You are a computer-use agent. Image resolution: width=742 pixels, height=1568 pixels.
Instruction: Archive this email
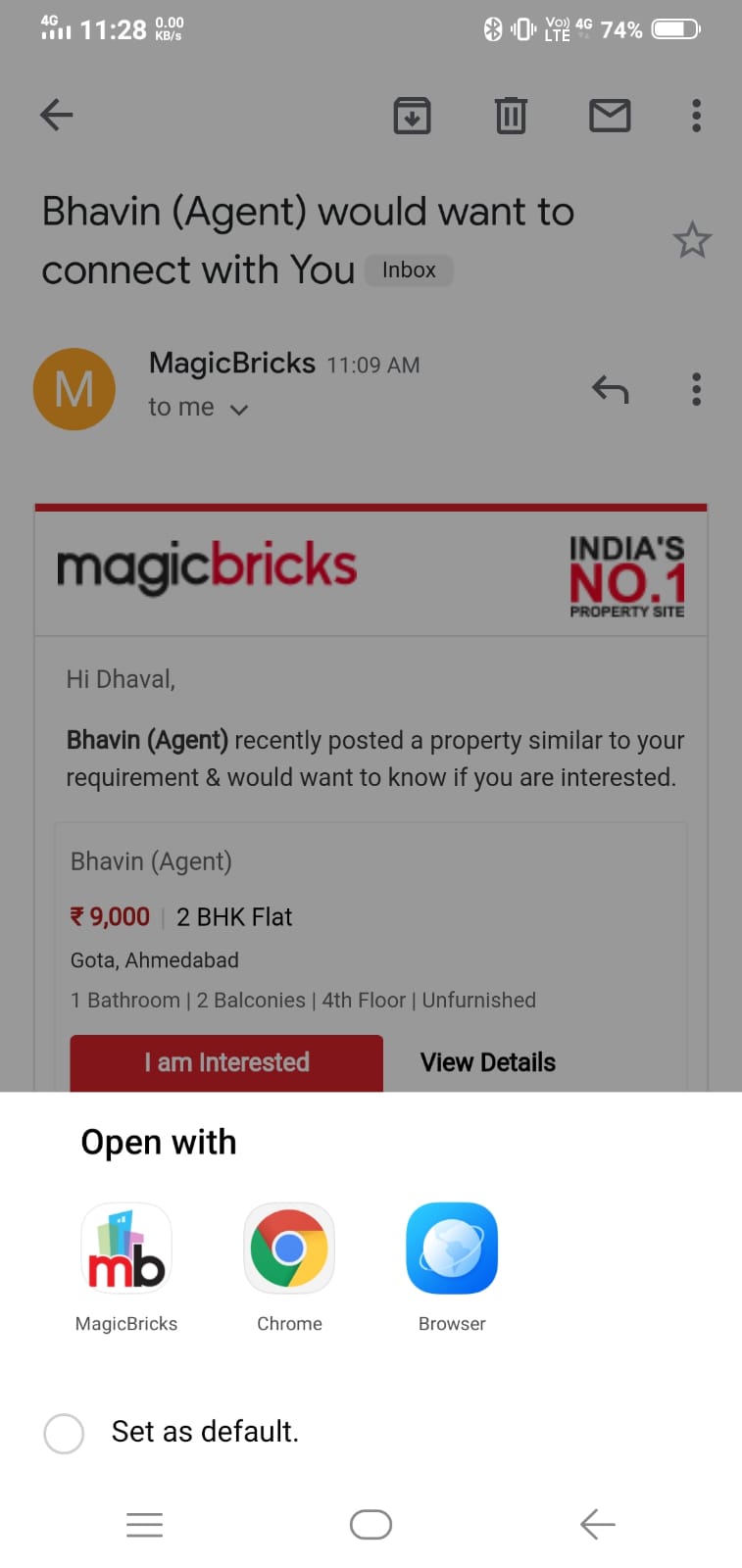point(412,116)
